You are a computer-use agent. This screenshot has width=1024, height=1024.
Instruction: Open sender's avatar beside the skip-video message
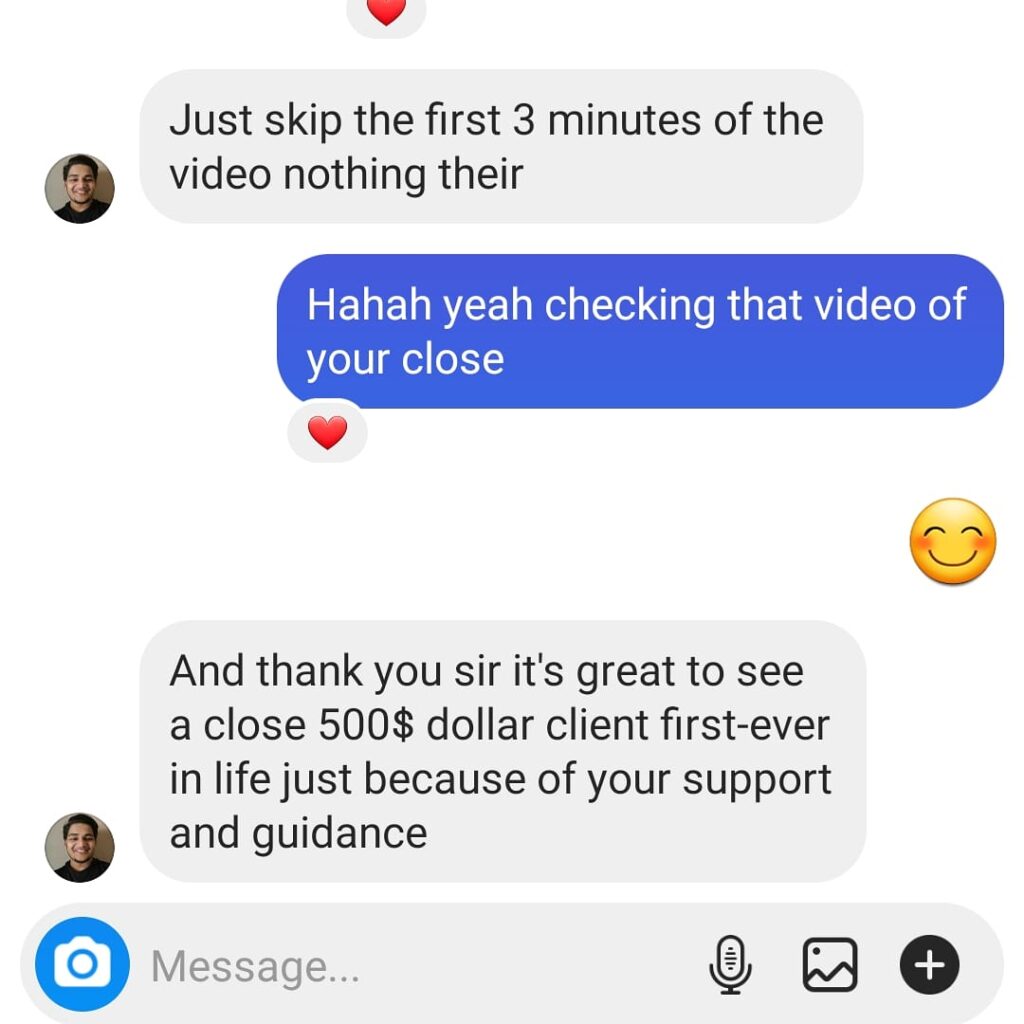coord(80,188)
